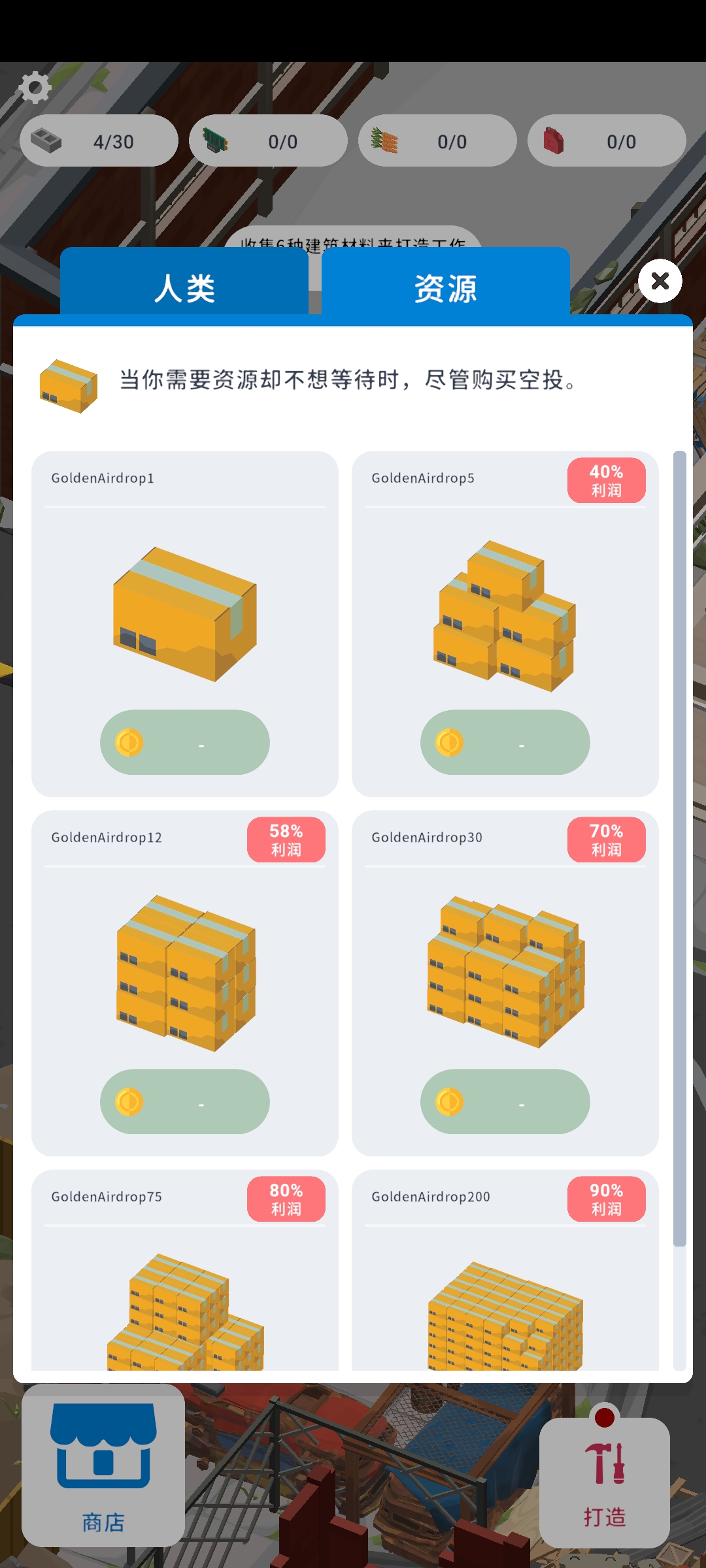Image resolution: width=706 pixels, height=1568 pixels.
Task: Buy GoldenAirdrop30 with the coin button
Action: click(x=505, y=1102)
